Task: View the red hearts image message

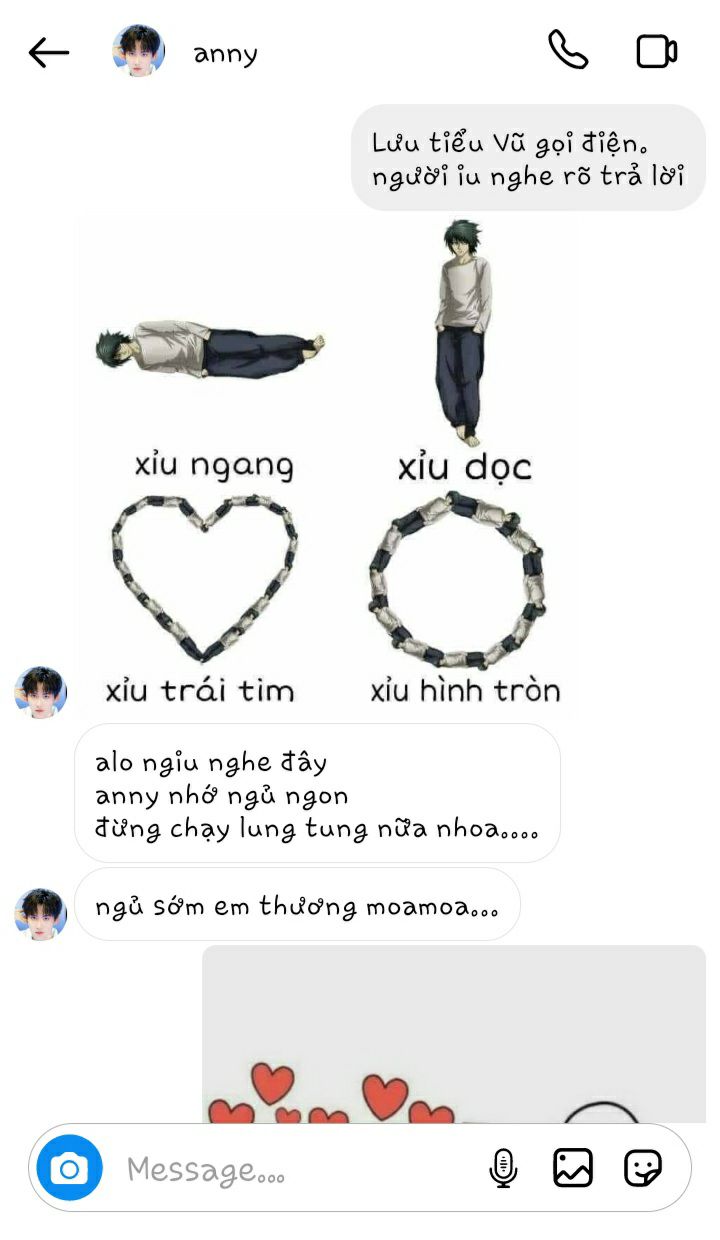Action: point(454,1033)
